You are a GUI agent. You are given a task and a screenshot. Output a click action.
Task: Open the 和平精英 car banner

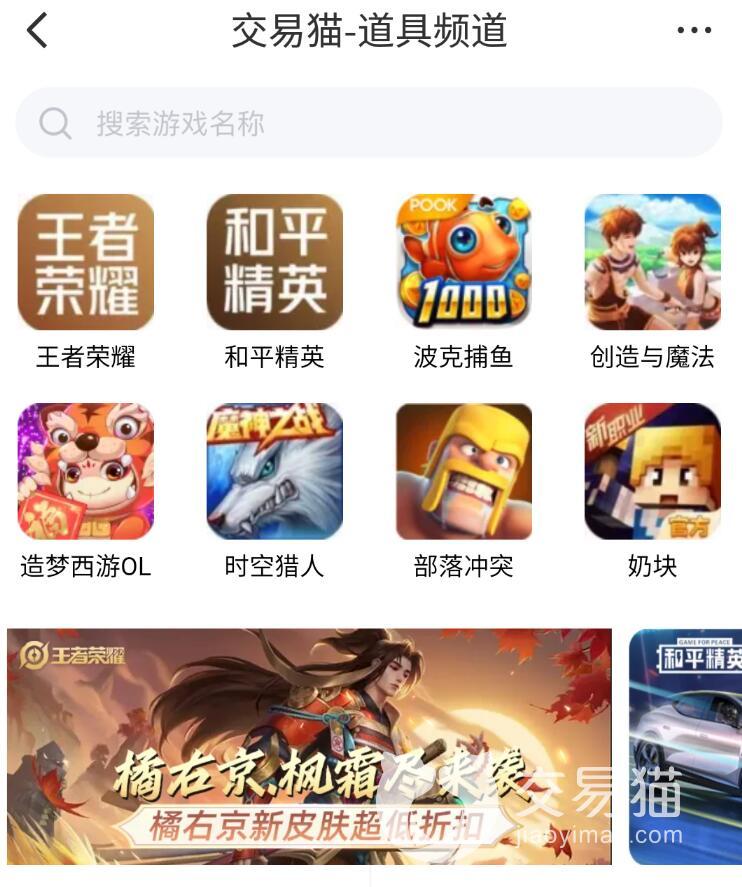pos(686,746)
